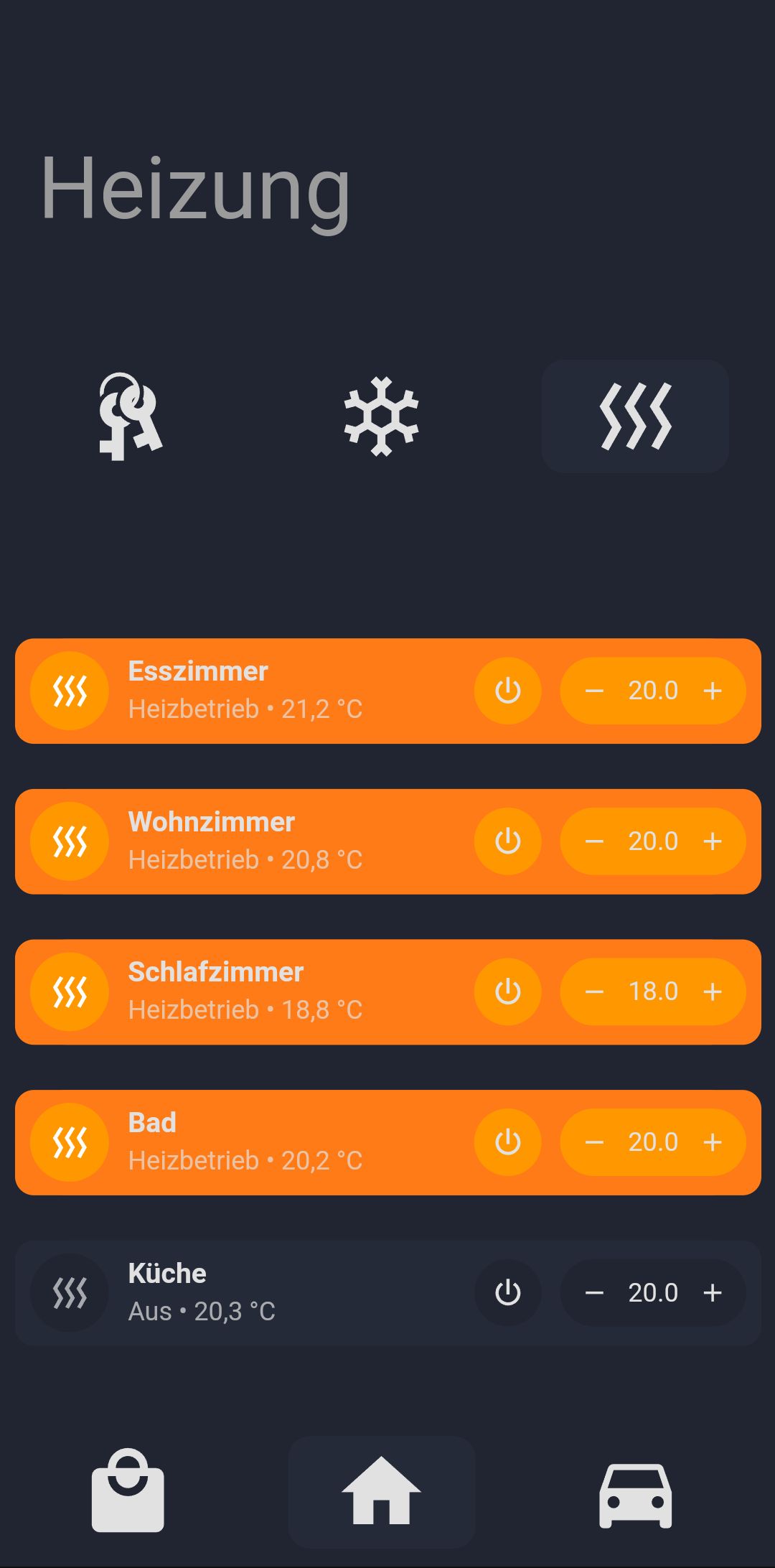775x1568 pixels.
Task: Reduce Bad target temperature with minus
Action: [x=594, y=1142]
